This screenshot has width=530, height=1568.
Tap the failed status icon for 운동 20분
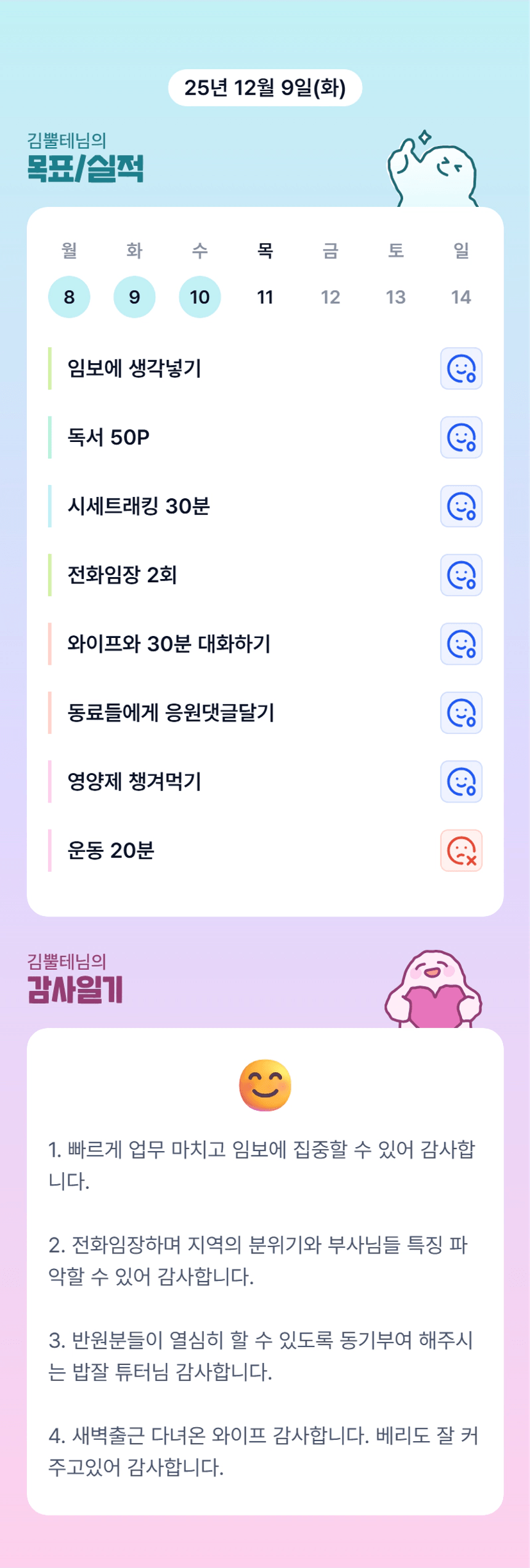(x=461, y=851)
